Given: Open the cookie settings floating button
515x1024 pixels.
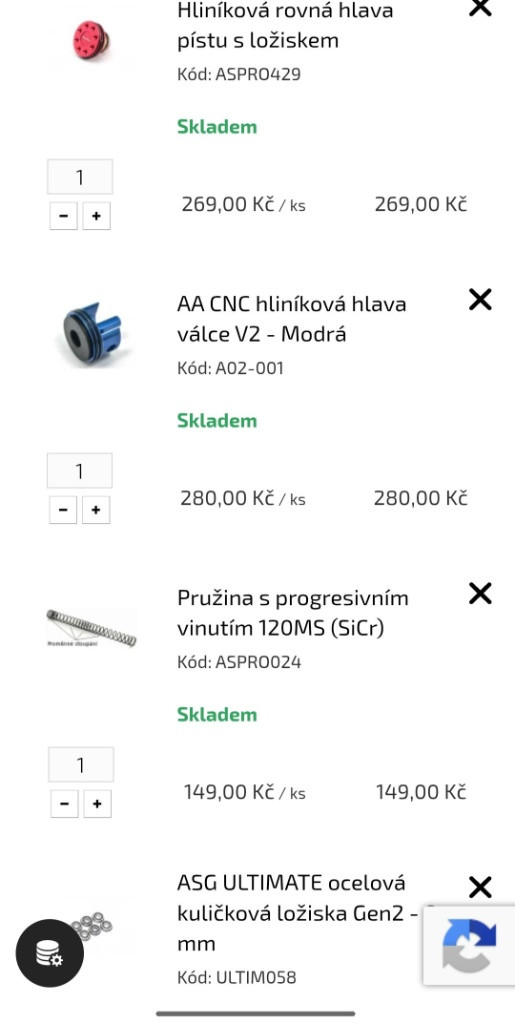Looking at the screenshot, I should 50,953.
